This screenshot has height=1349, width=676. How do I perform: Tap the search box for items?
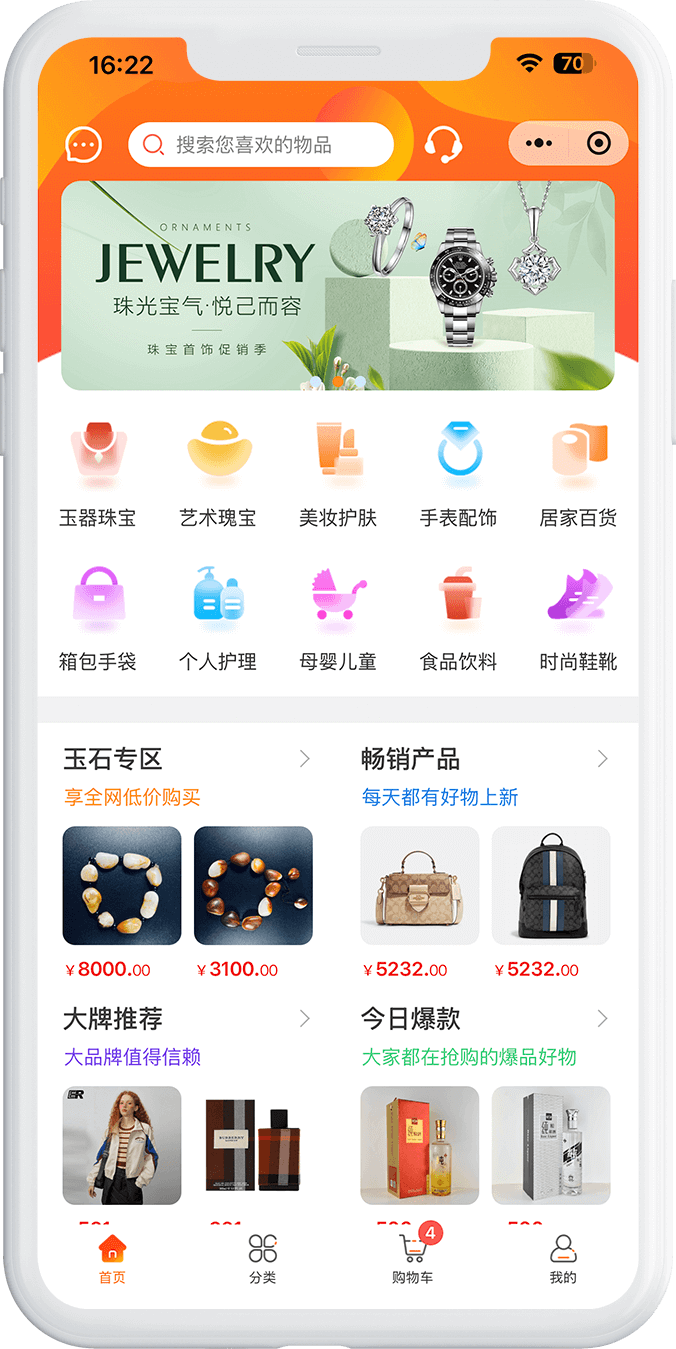click(260, 145)
